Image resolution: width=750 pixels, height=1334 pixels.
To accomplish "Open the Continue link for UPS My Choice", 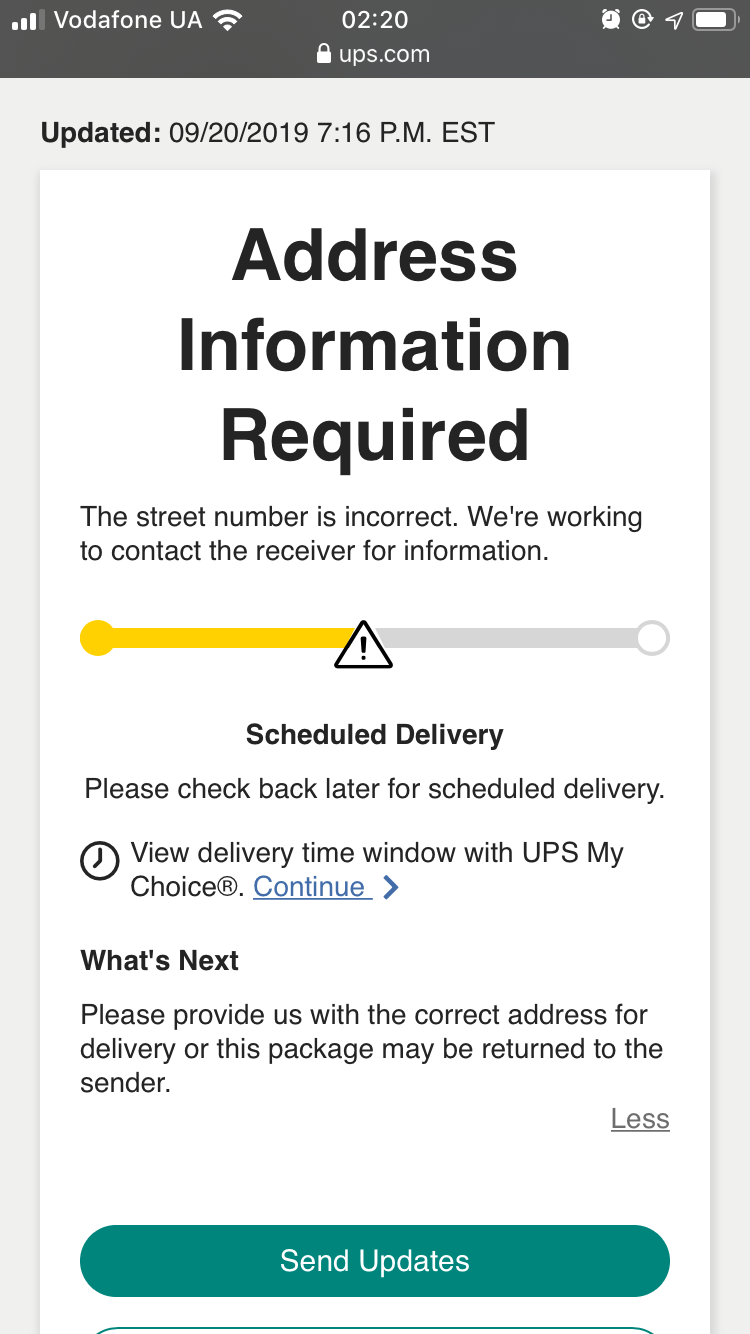I will coord(310,887).
